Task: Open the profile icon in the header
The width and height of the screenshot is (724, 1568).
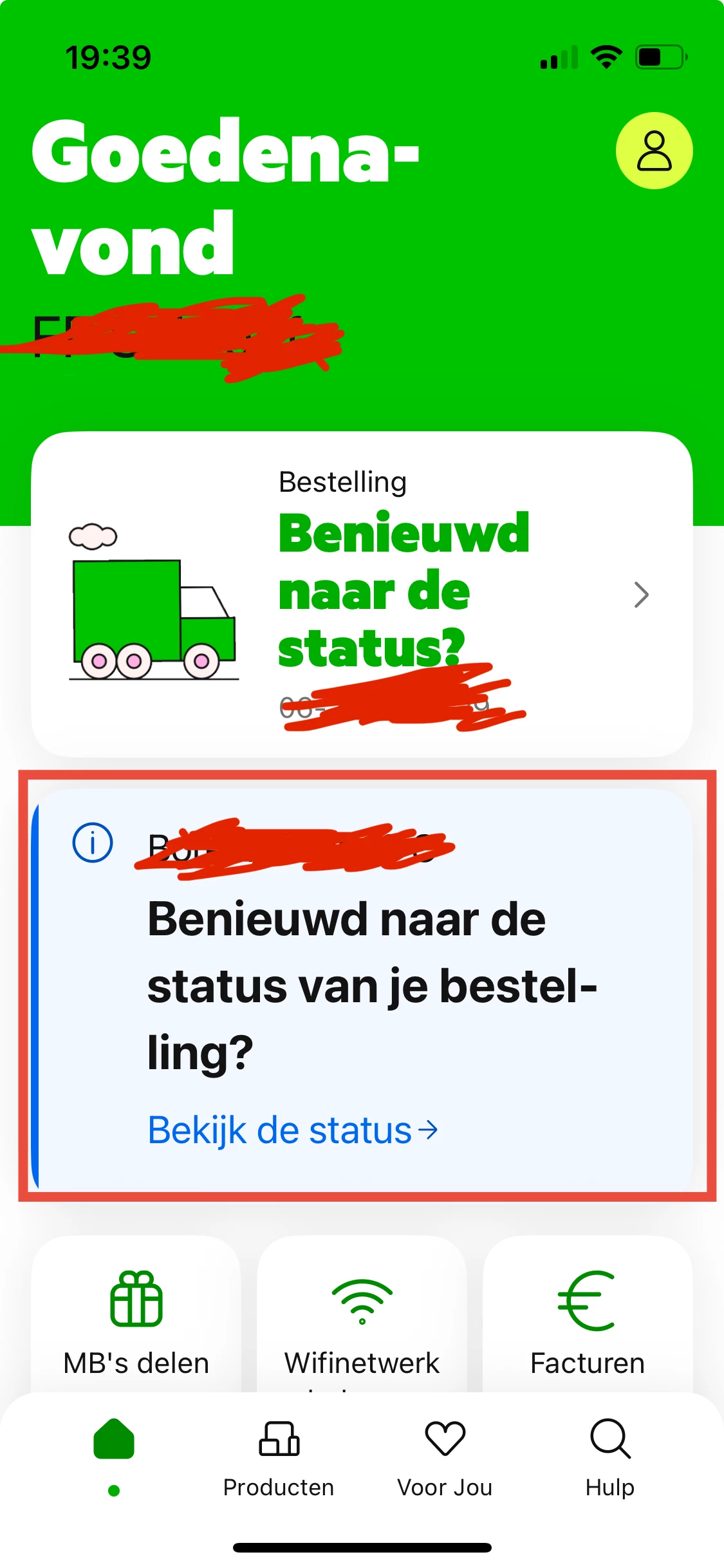Action: pyautogui.click(x=654, y=151)
